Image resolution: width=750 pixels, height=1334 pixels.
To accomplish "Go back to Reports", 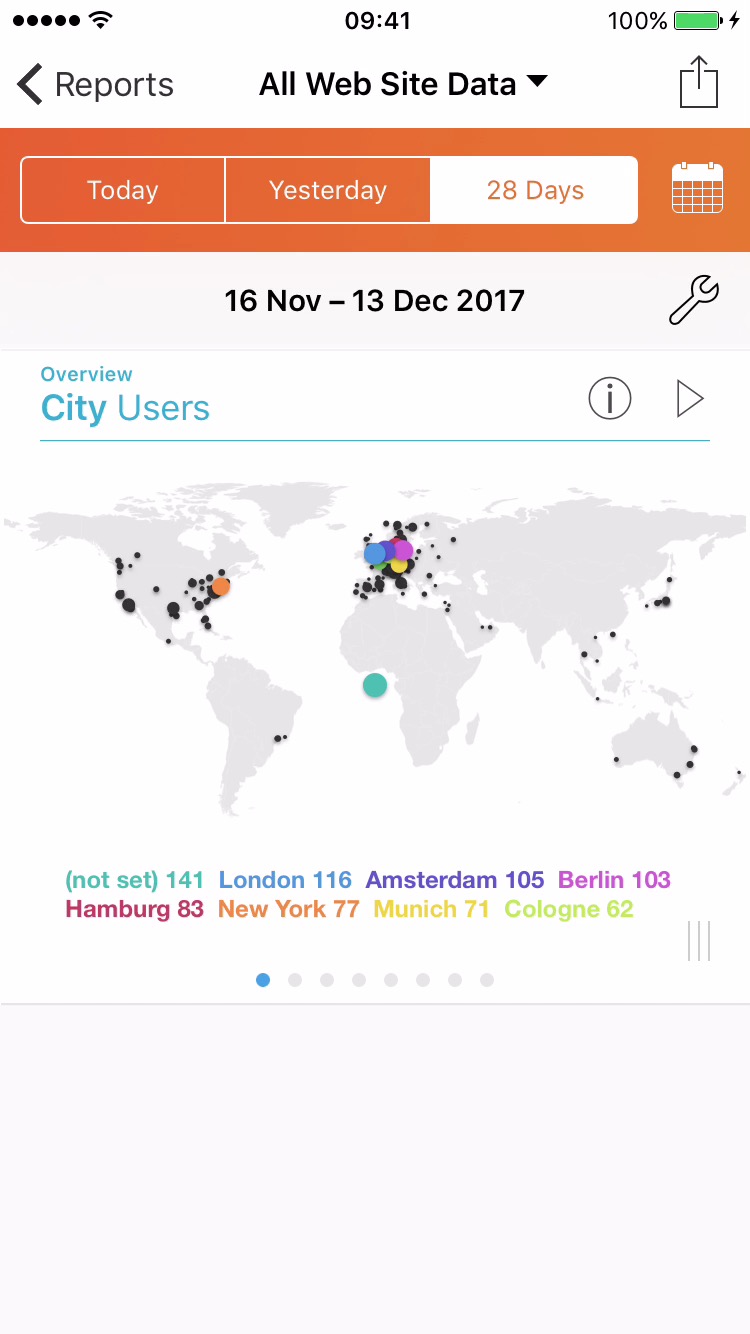I will (x=96, y=85).
